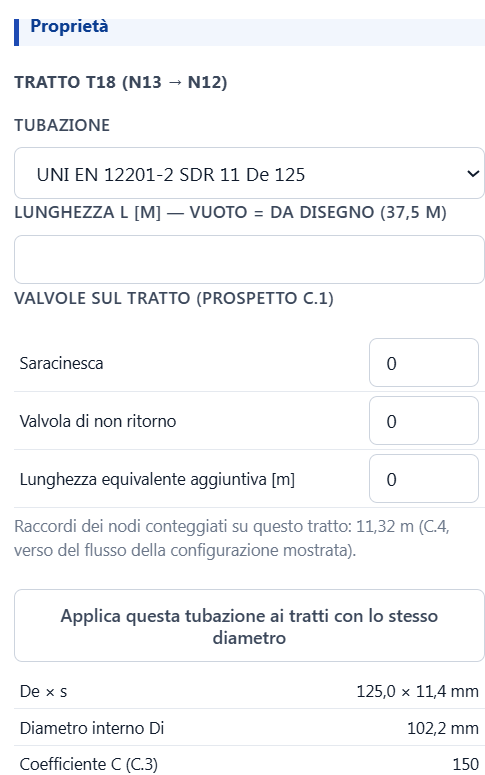Apply this pipe to same-diameter sections
Viewport: 485px width, 775px height.
249,626
